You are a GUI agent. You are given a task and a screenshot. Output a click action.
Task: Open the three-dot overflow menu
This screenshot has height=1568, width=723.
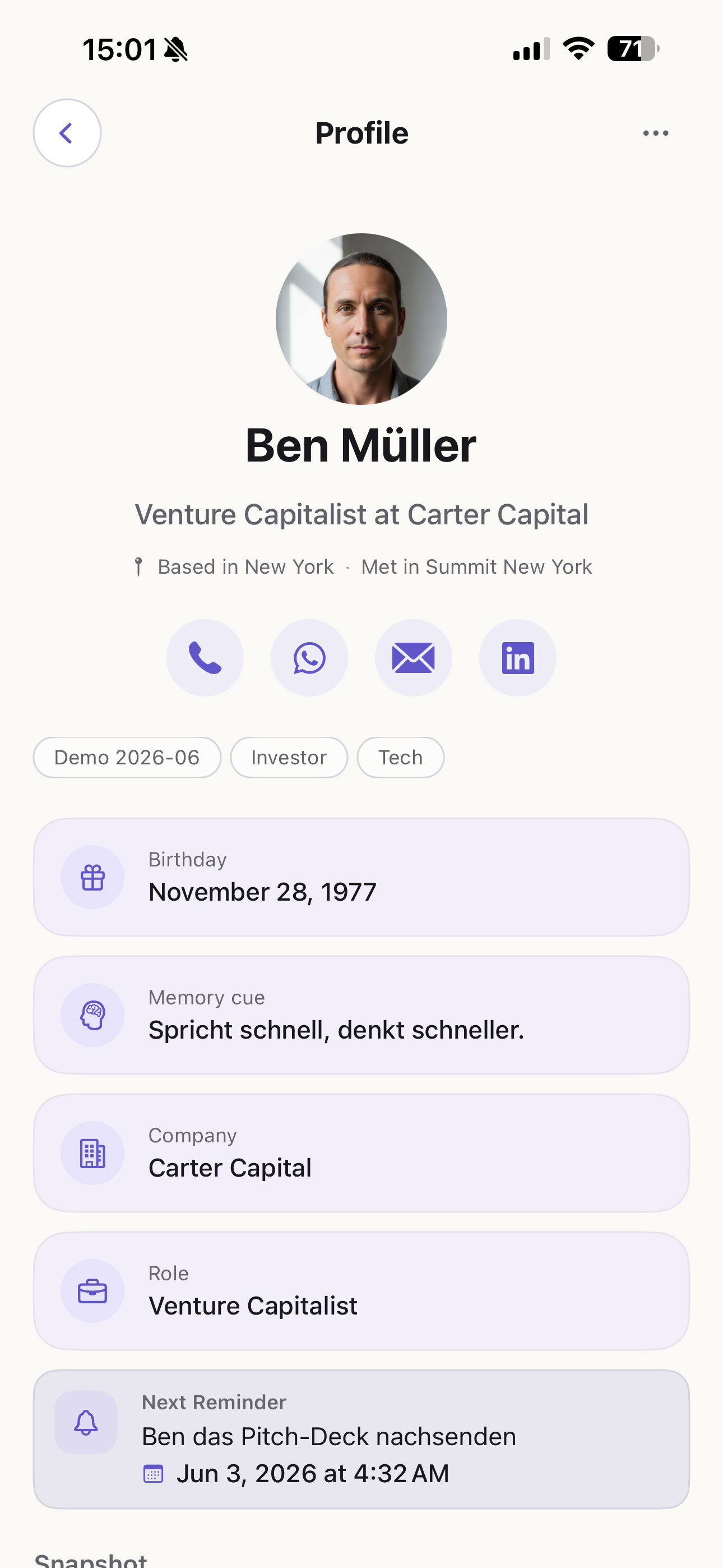[655, 133]
